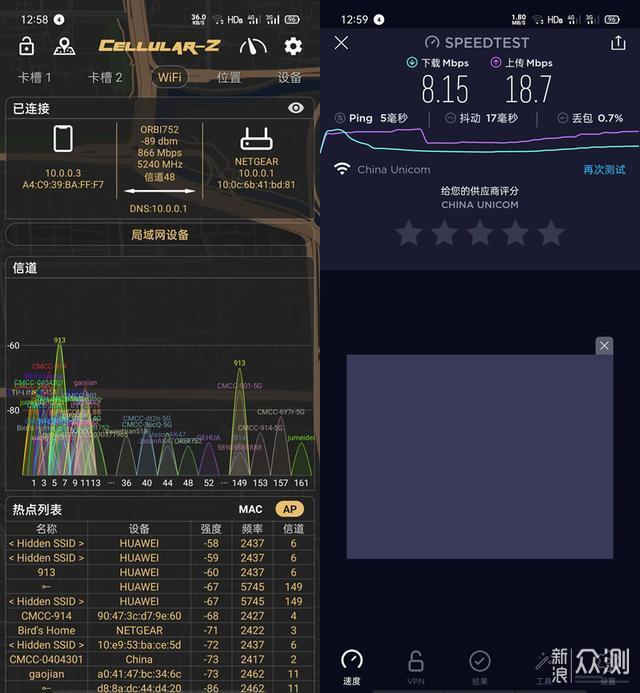Rate China Unicom five stars
The width and height of the screenshot is (640, 693).
coord(551,234)
